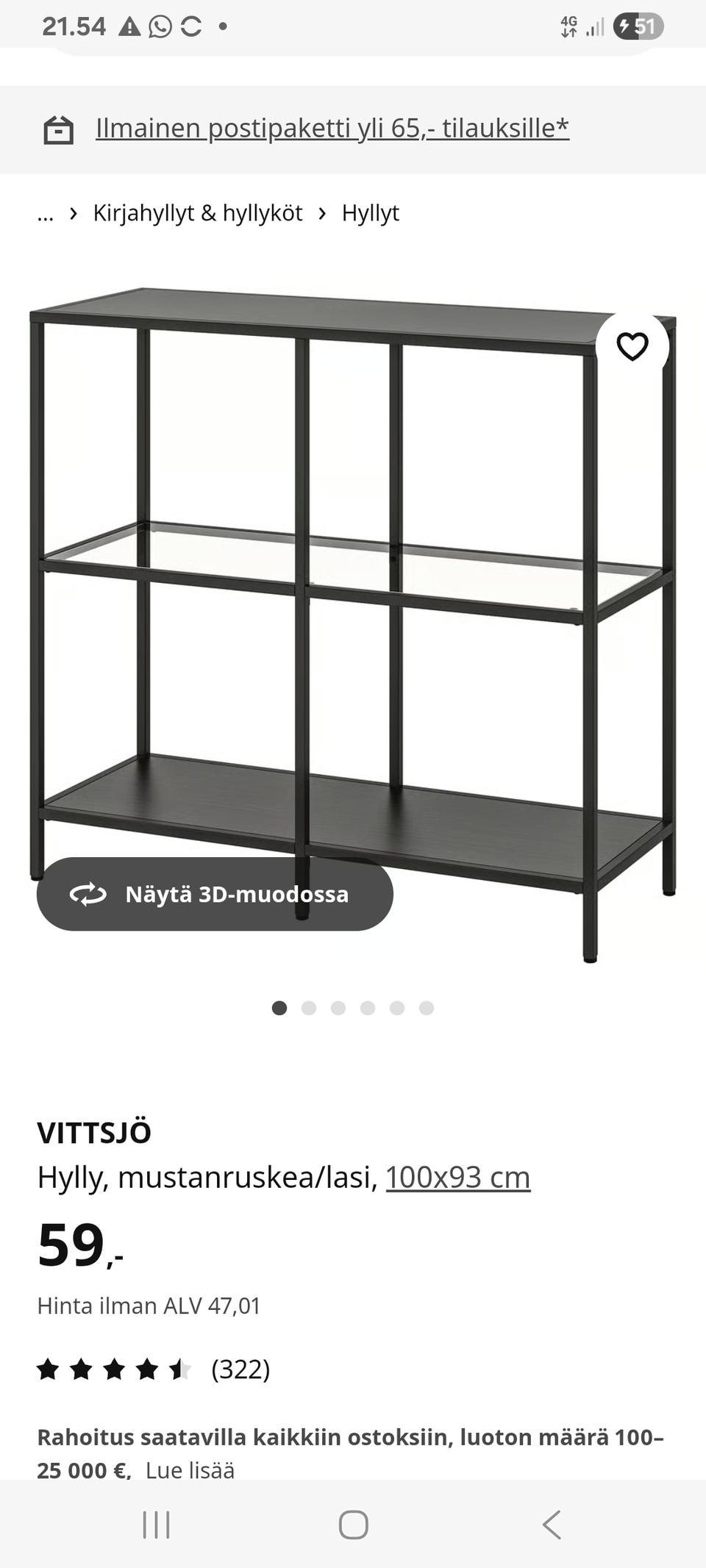Add VITTSJÖ shelf to favorites
Viewport: 706px width, 1568px height.
tap(632, 347)
